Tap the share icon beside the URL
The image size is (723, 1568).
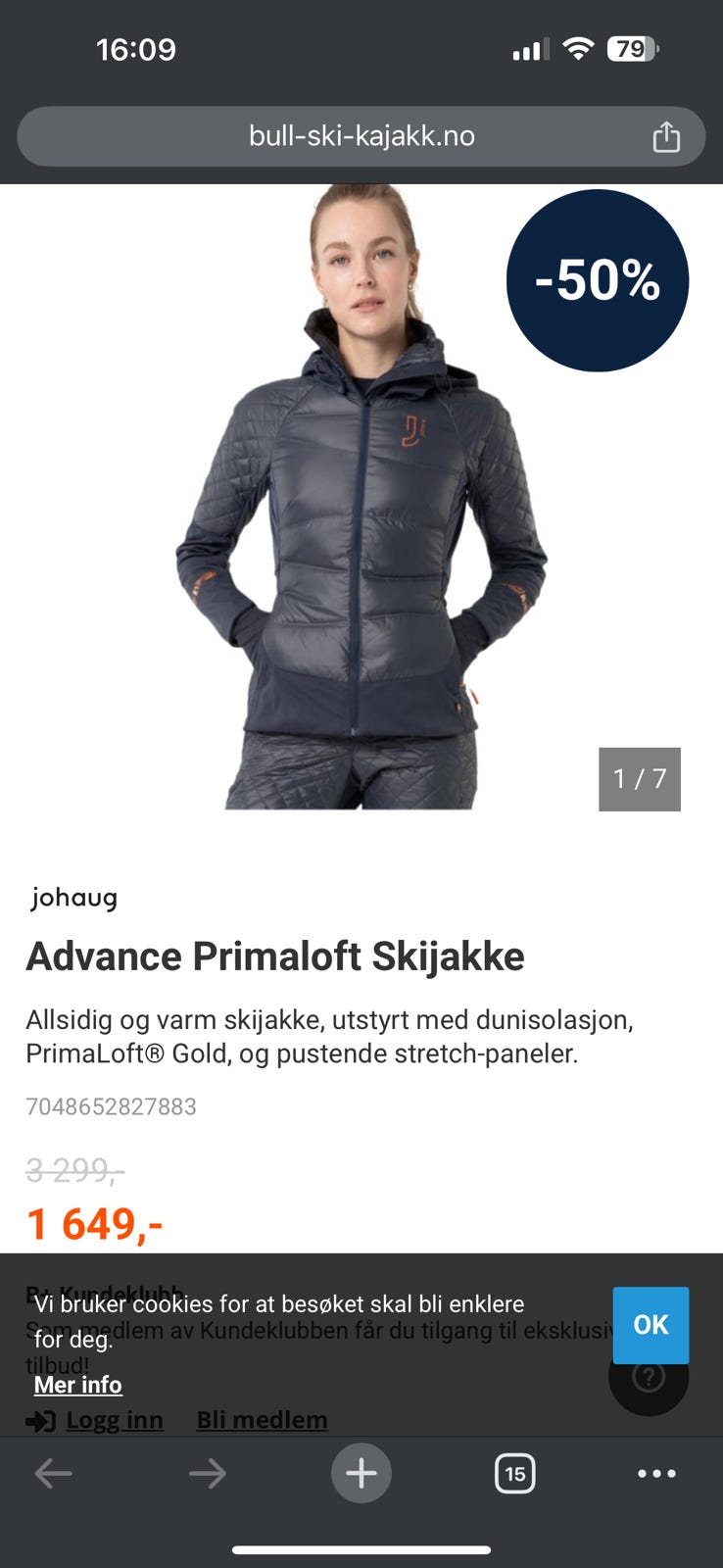tap(667, 137)
